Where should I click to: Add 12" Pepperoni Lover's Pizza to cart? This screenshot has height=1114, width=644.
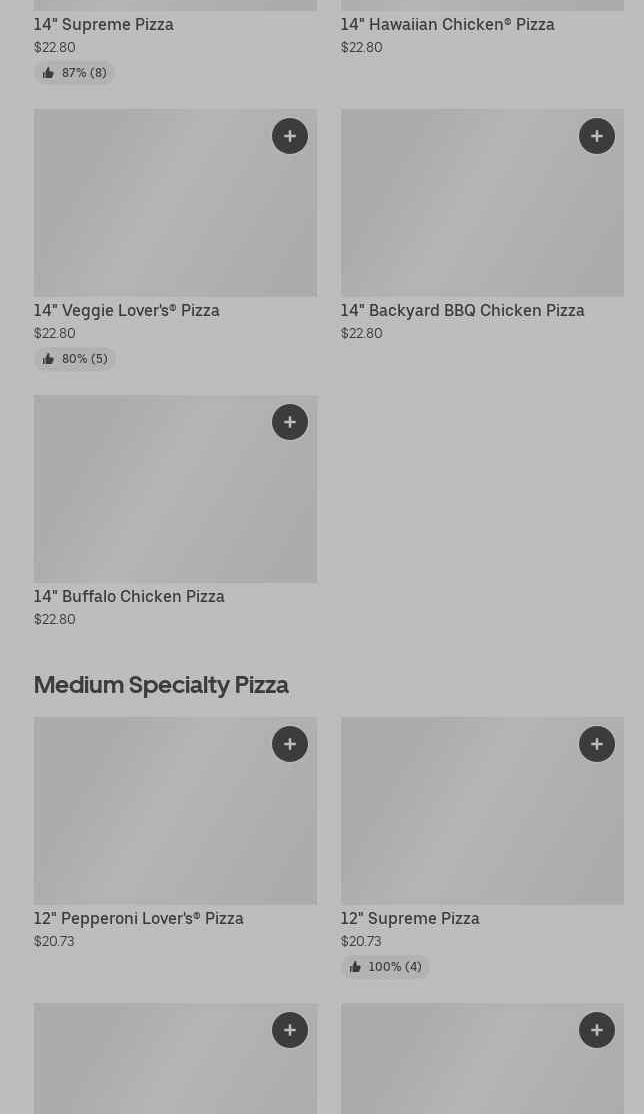[x=290, y=744]
